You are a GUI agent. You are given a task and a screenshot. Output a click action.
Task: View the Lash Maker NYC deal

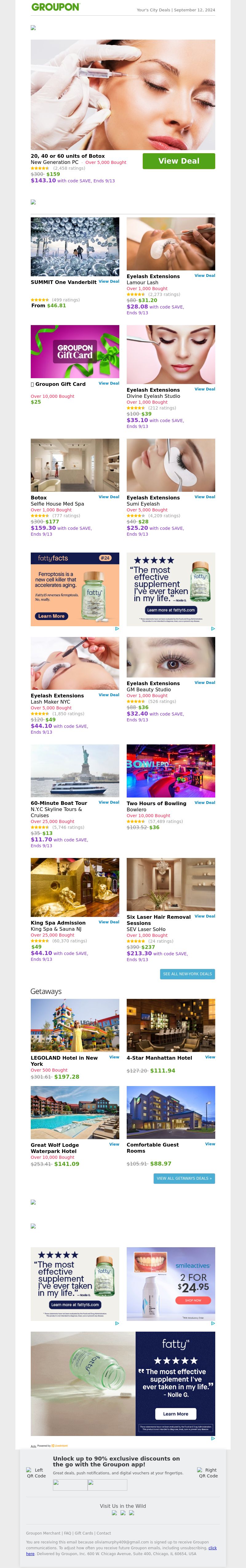[x=109, y=695]
